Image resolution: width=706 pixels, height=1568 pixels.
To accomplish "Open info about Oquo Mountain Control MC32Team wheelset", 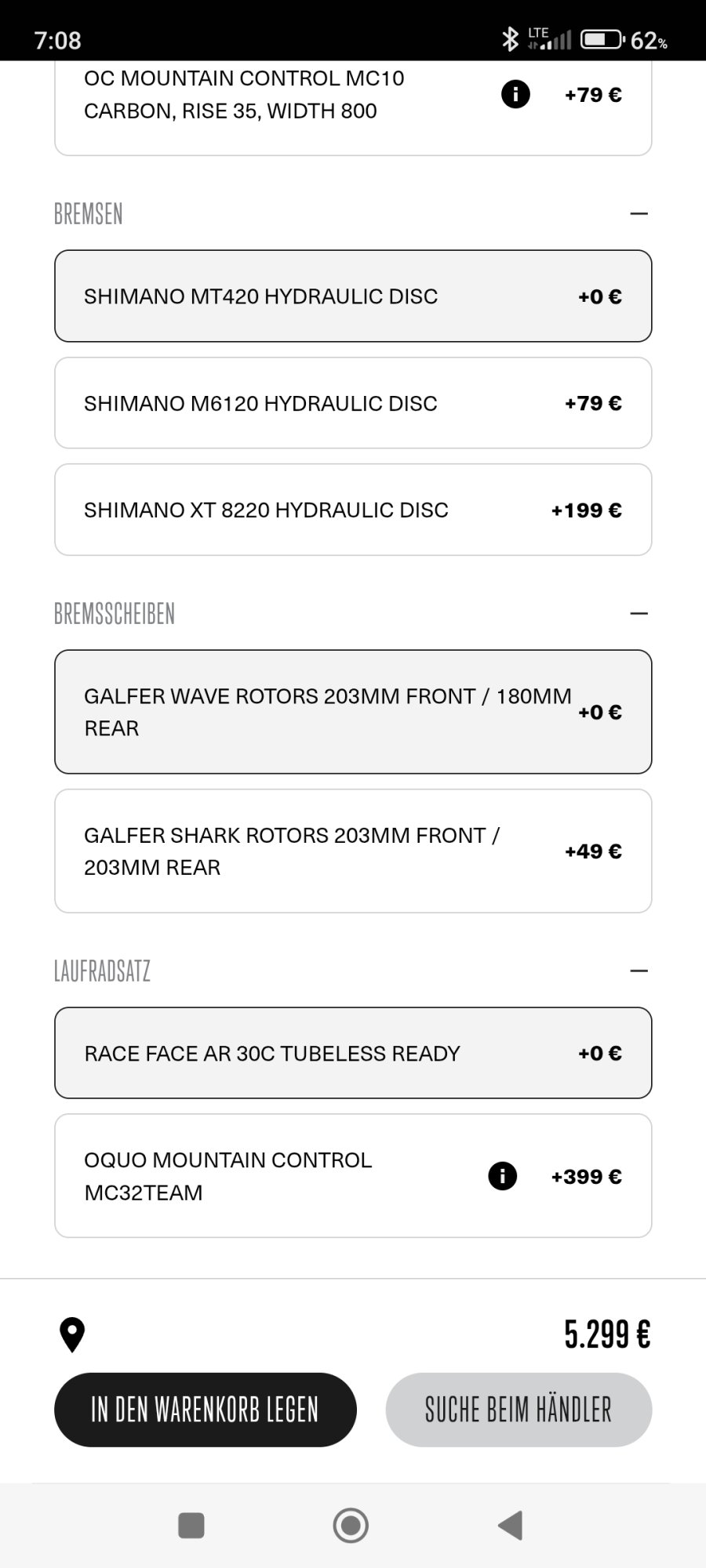I will (x=502, y=1175).
